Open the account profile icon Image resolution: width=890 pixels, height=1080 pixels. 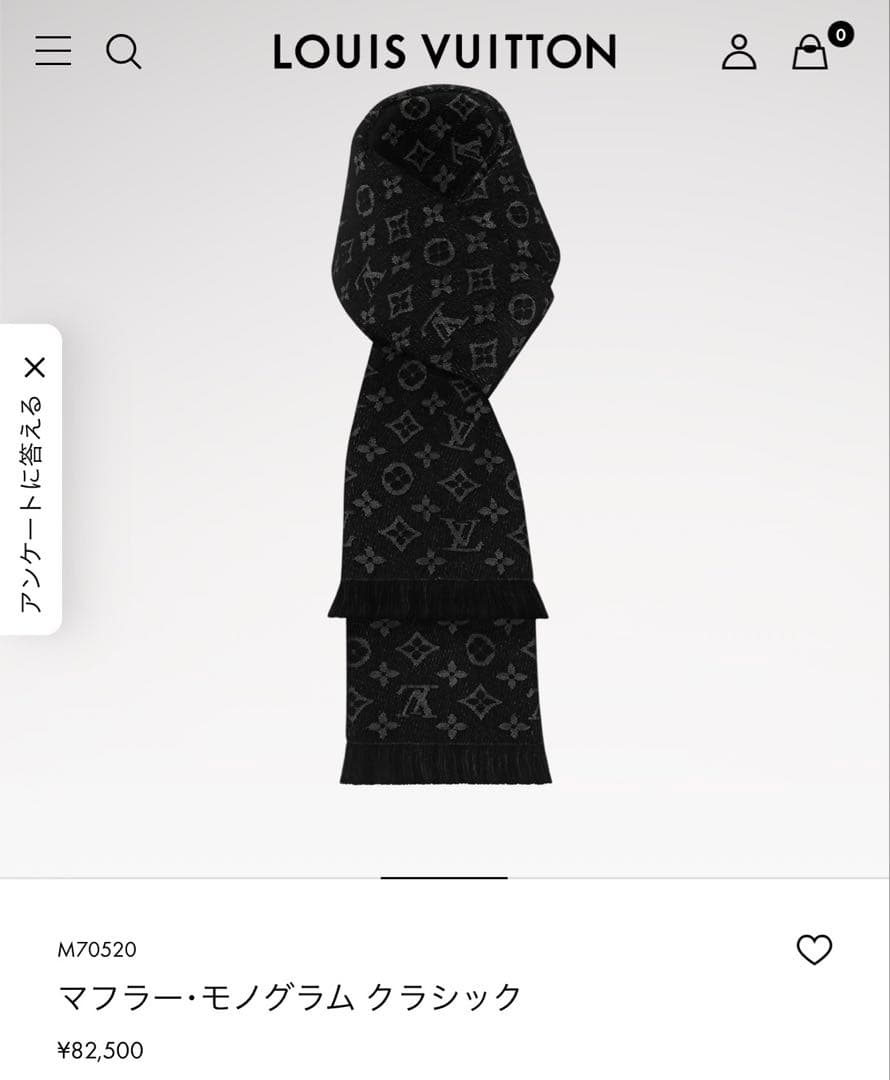(x=740, y=53)
